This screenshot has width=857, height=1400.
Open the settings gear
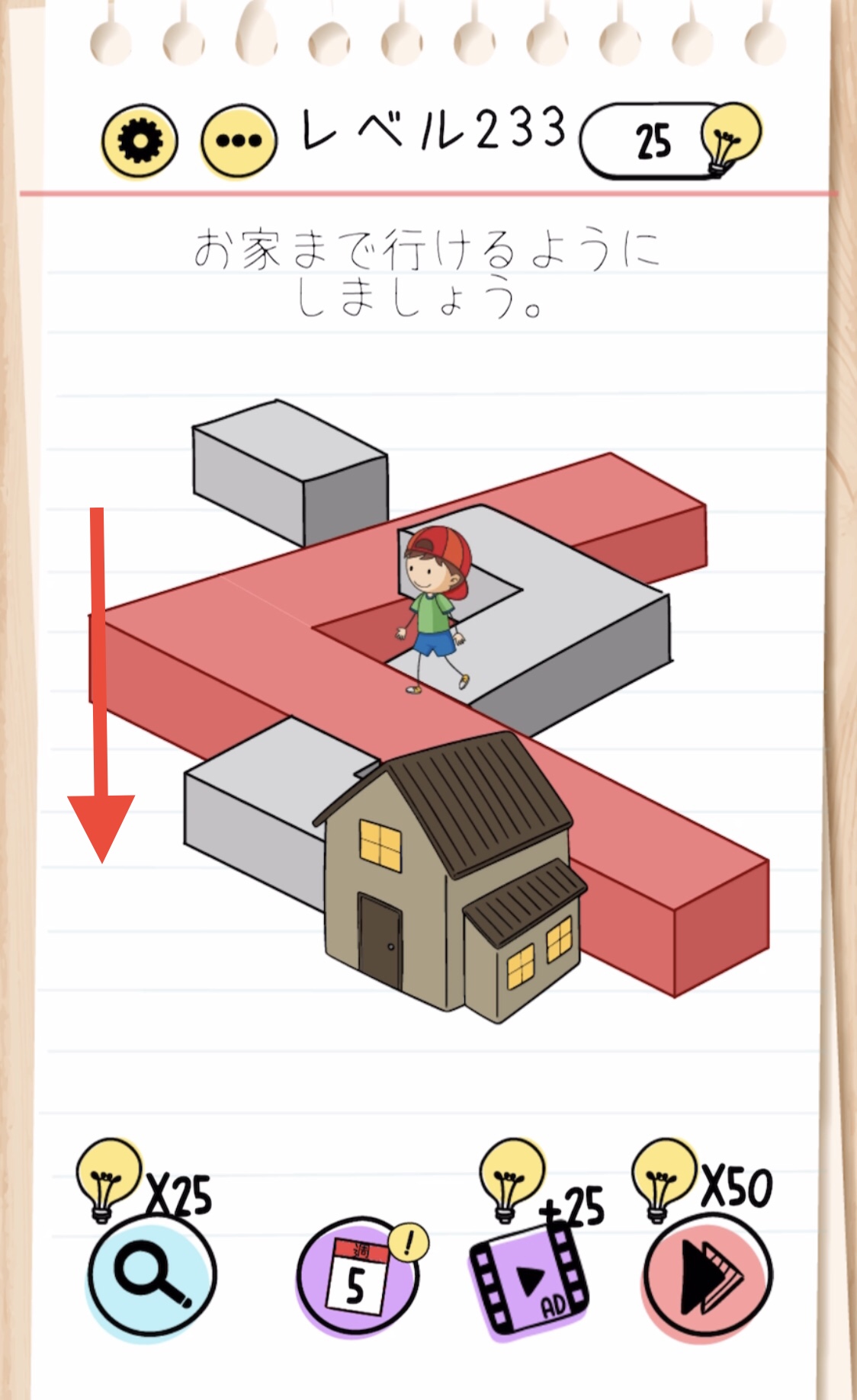[x=140, y=142]
